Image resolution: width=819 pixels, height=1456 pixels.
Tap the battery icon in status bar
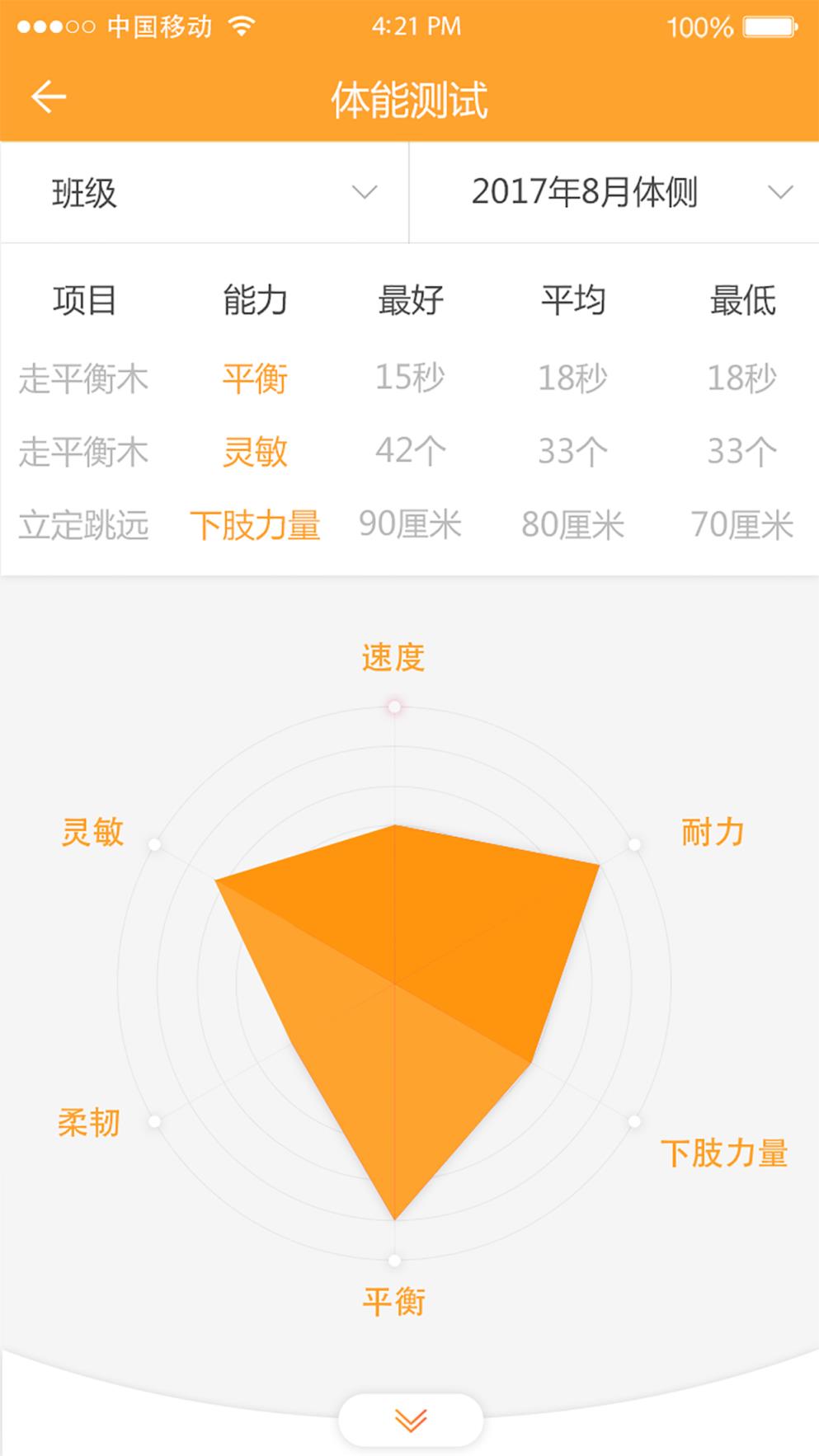coord(770,25)
